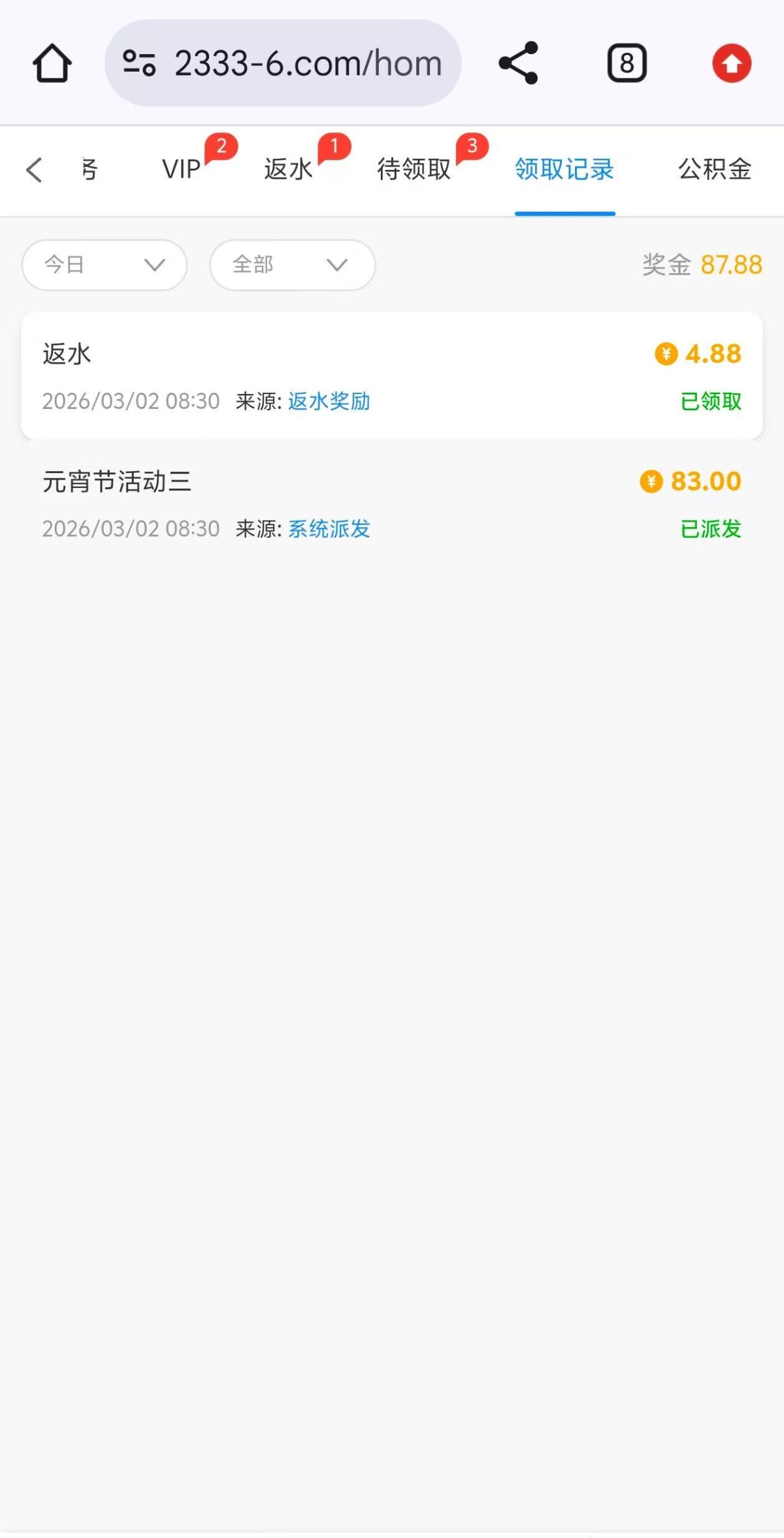Open the 元宵节活动三 83.00 record

[392, 504]
